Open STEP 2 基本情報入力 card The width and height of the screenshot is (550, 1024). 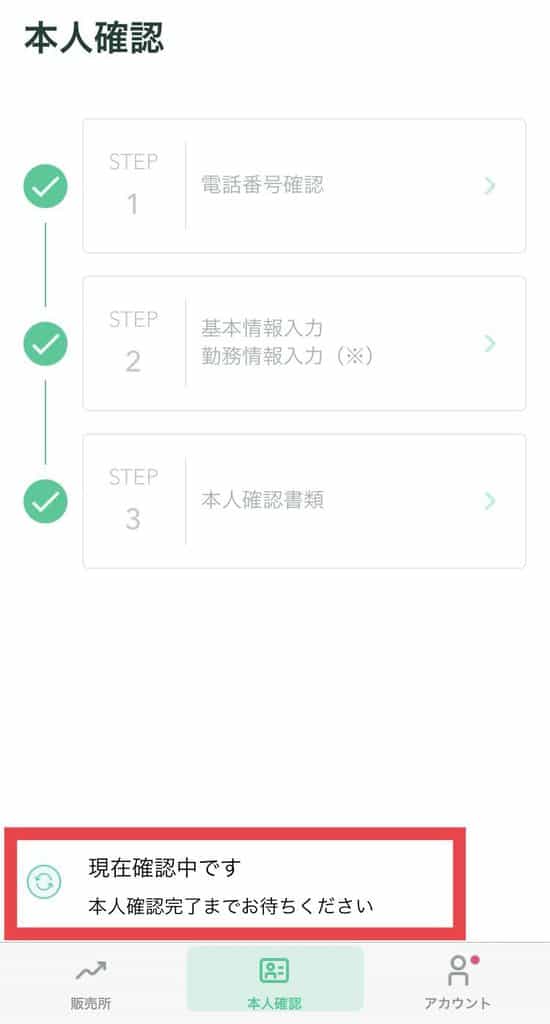pyautogui.click(x=304, y=344)
